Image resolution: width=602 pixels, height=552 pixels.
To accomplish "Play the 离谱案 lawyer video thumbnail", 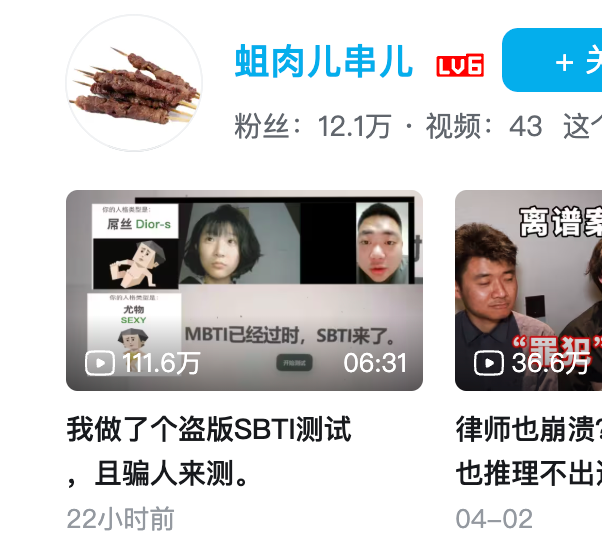I will [529, 290].
